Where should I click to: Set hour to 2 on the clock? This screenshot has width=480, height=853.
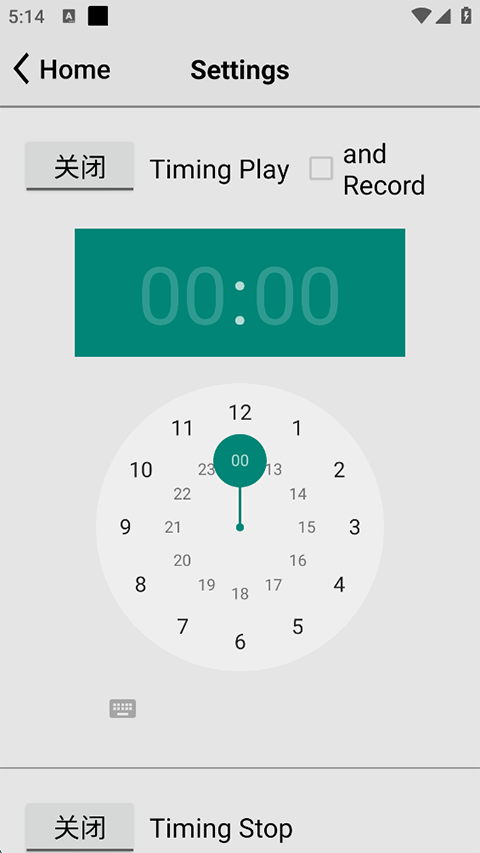tap(339, 469)
